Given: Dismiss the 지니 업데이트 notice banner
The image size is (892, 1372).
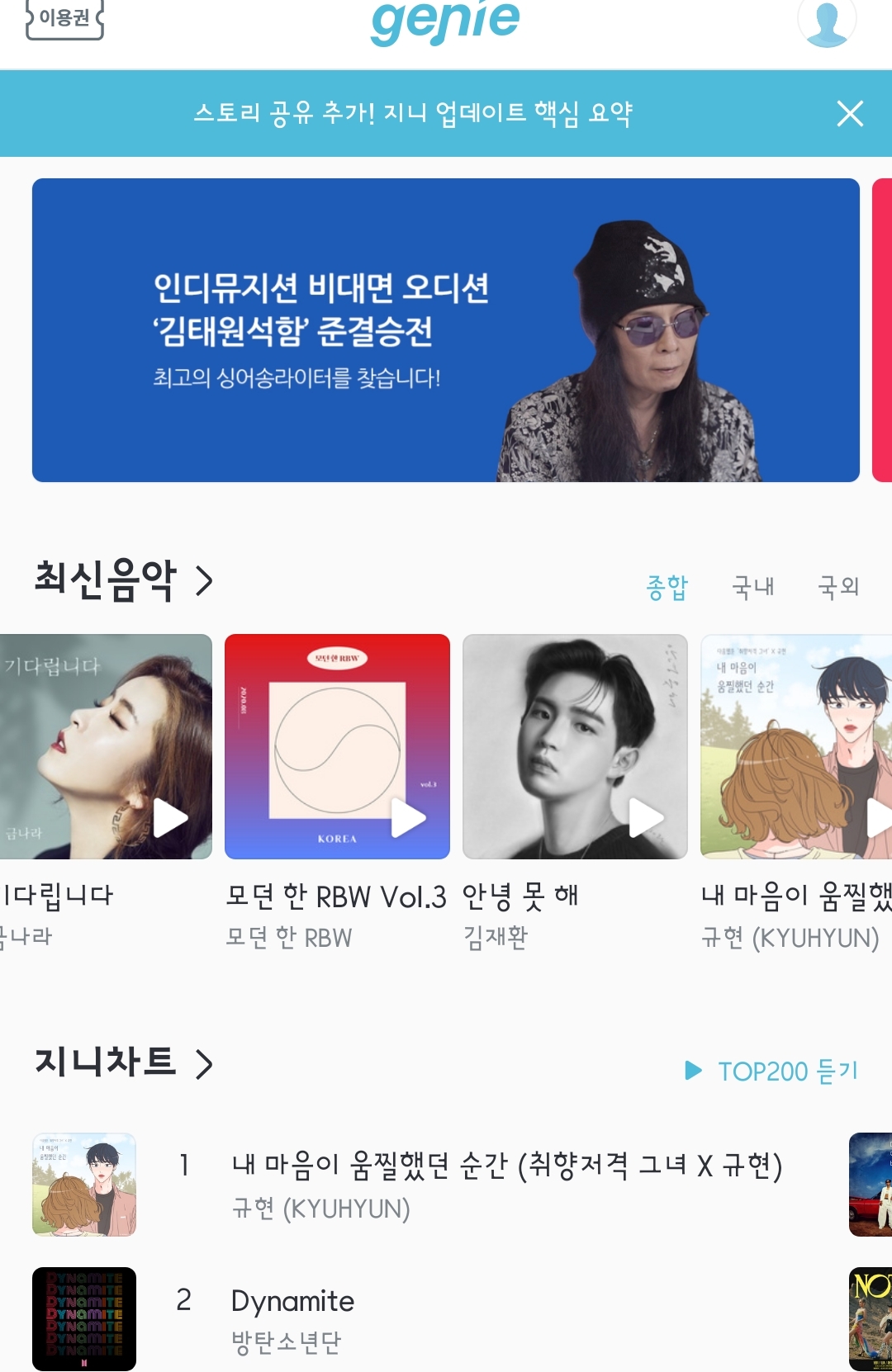Looking at the screenshot, I should coord(849,113).
